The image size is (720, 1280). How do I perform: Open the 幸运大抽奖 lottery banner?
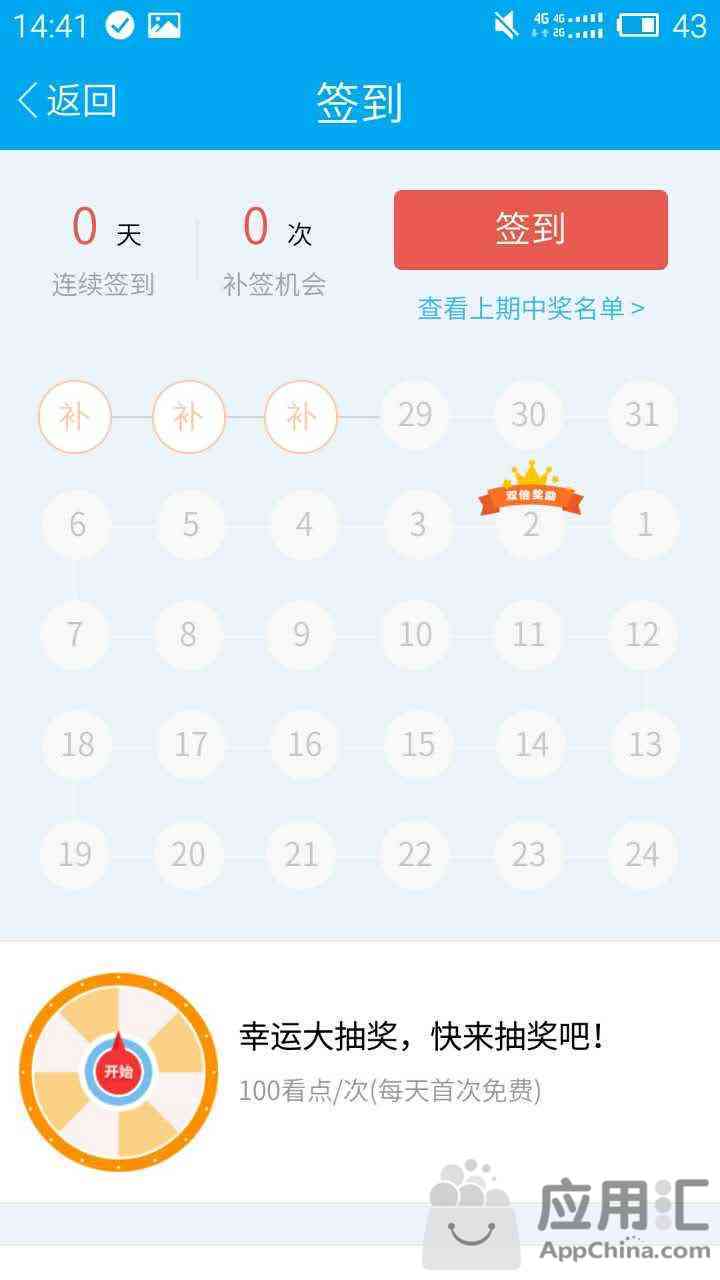(x=360, y=1071)
